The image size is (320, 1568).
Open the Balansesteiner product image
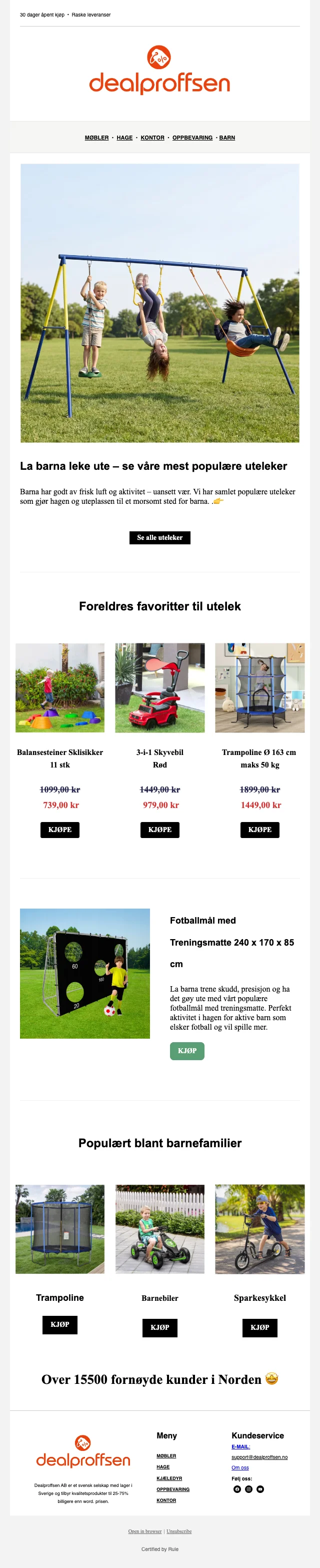coord(59,688)
